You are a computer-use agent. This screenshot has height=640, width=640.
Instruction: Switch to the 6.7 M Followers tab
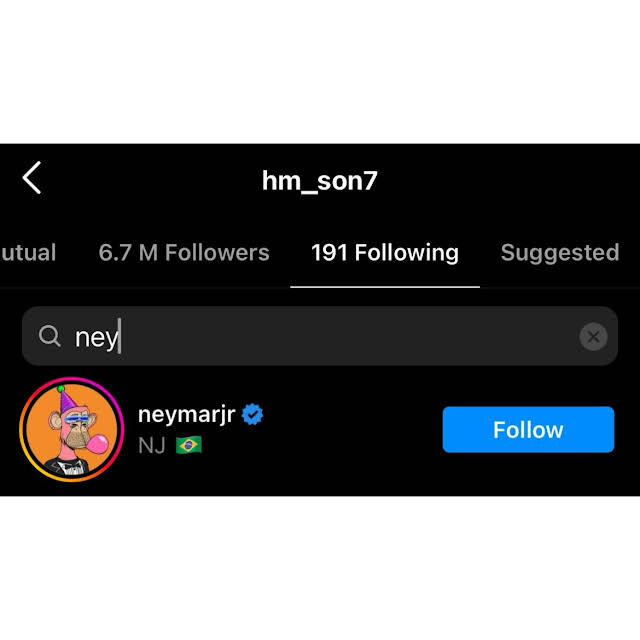(x=184, y=253)
